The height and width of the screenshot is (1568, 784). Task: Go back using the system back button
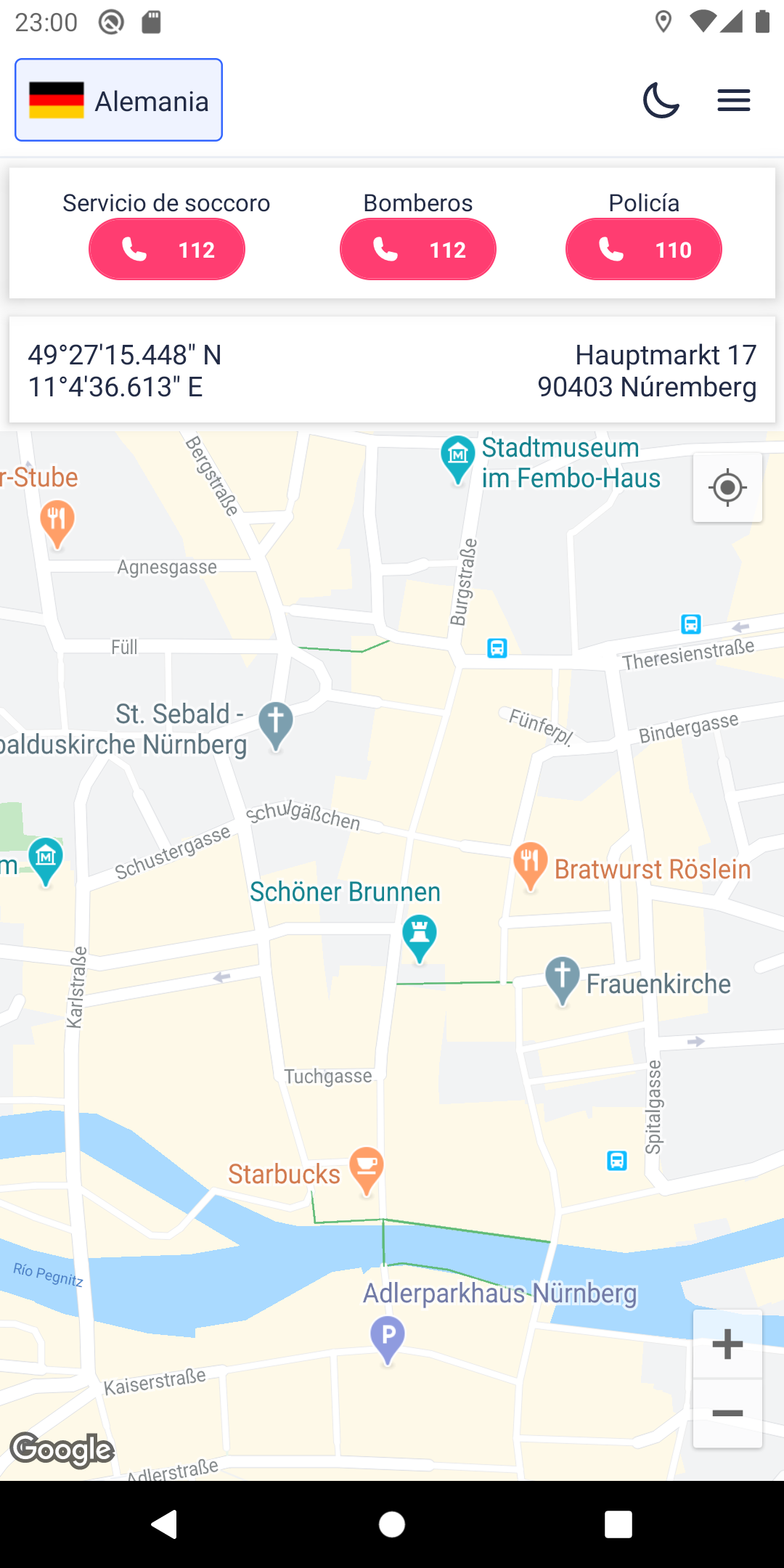click(x=165, y=1524)
